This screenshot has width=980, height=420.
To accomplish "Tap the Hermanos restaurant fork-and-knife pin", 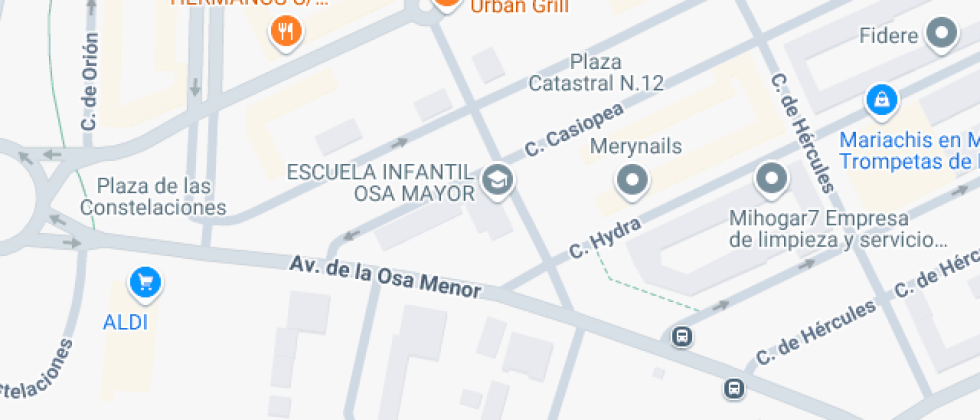I will [x=286, y=33].
